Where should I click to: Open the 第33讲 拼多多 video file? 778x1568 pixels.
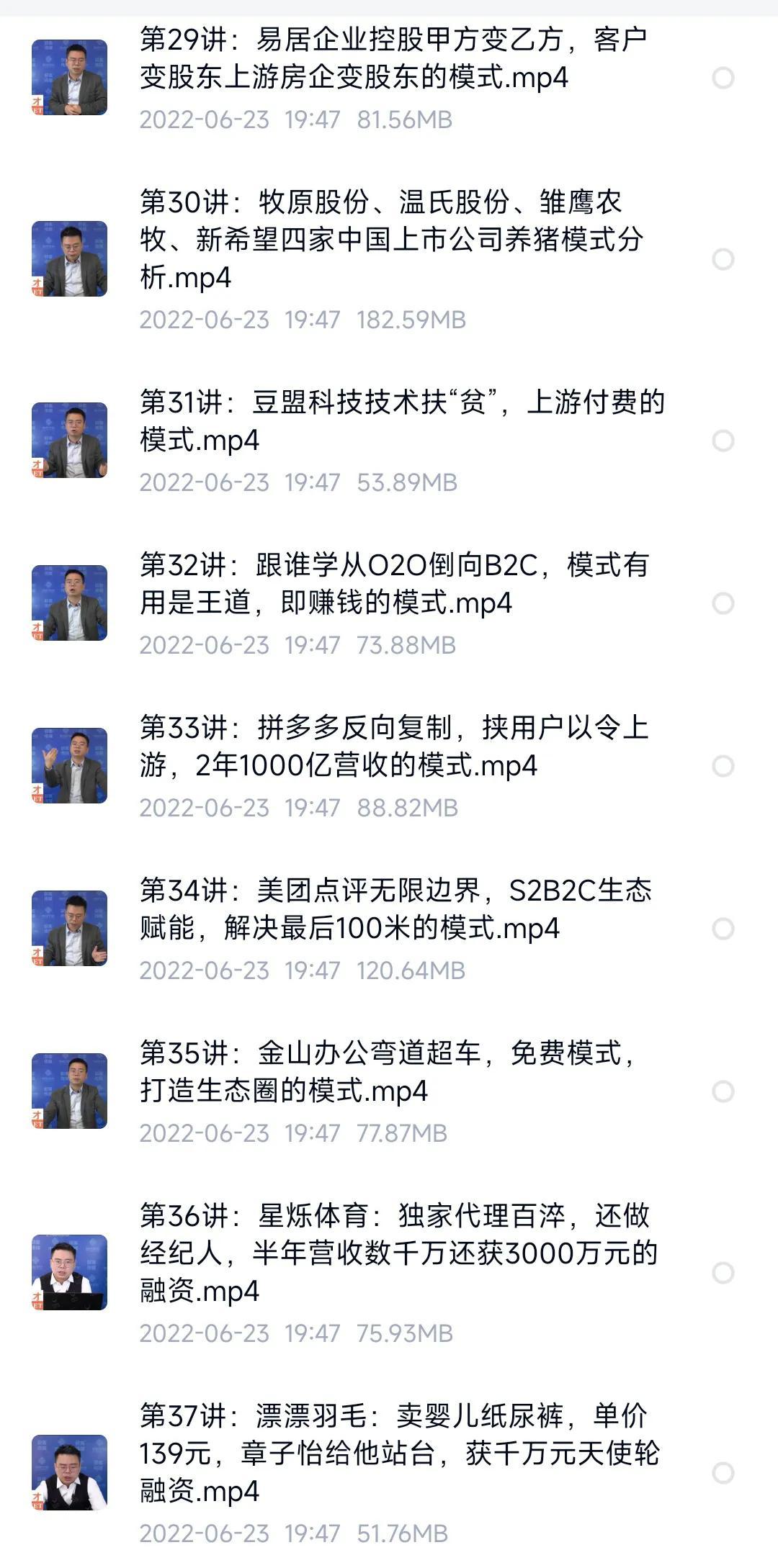coord(393,747)
